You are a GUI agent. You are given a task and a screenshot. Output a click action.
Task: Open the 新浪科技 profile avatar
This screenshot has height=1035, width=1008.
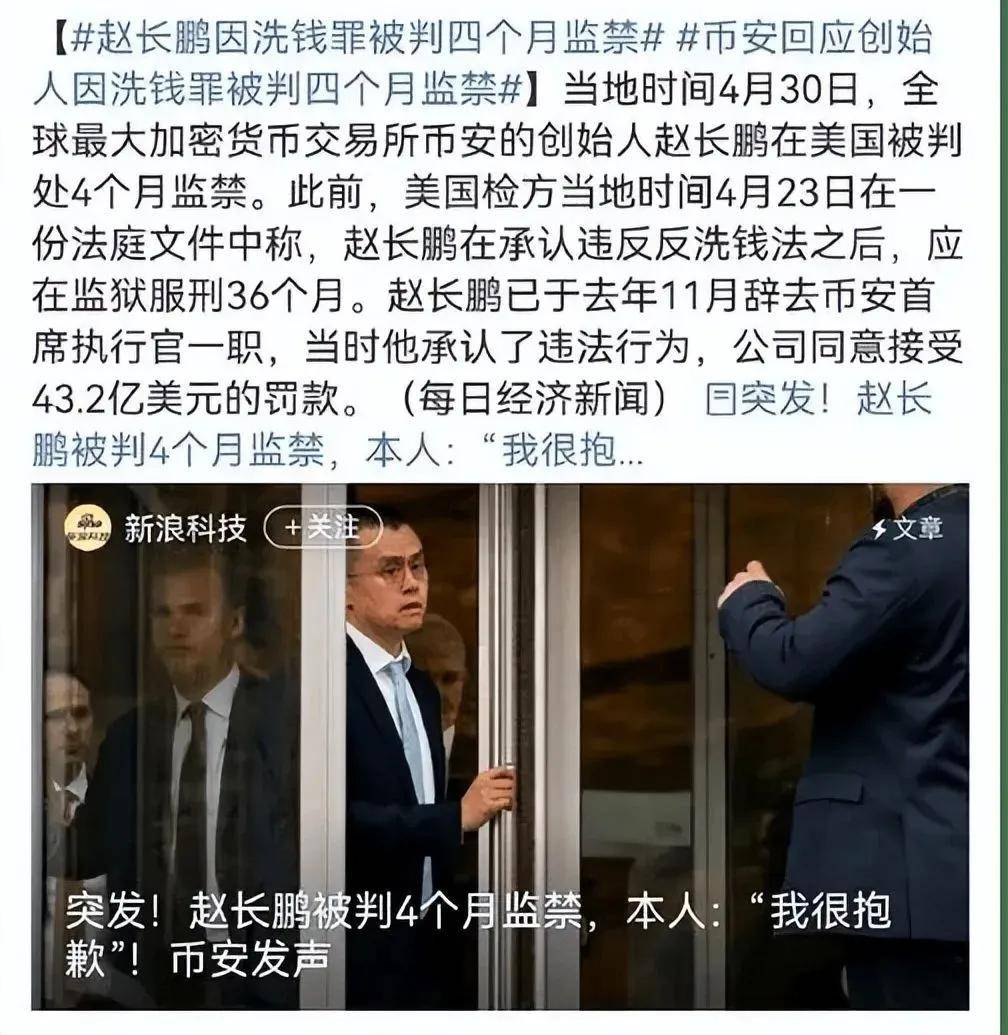pyautogui.click(x=87, y=528)
